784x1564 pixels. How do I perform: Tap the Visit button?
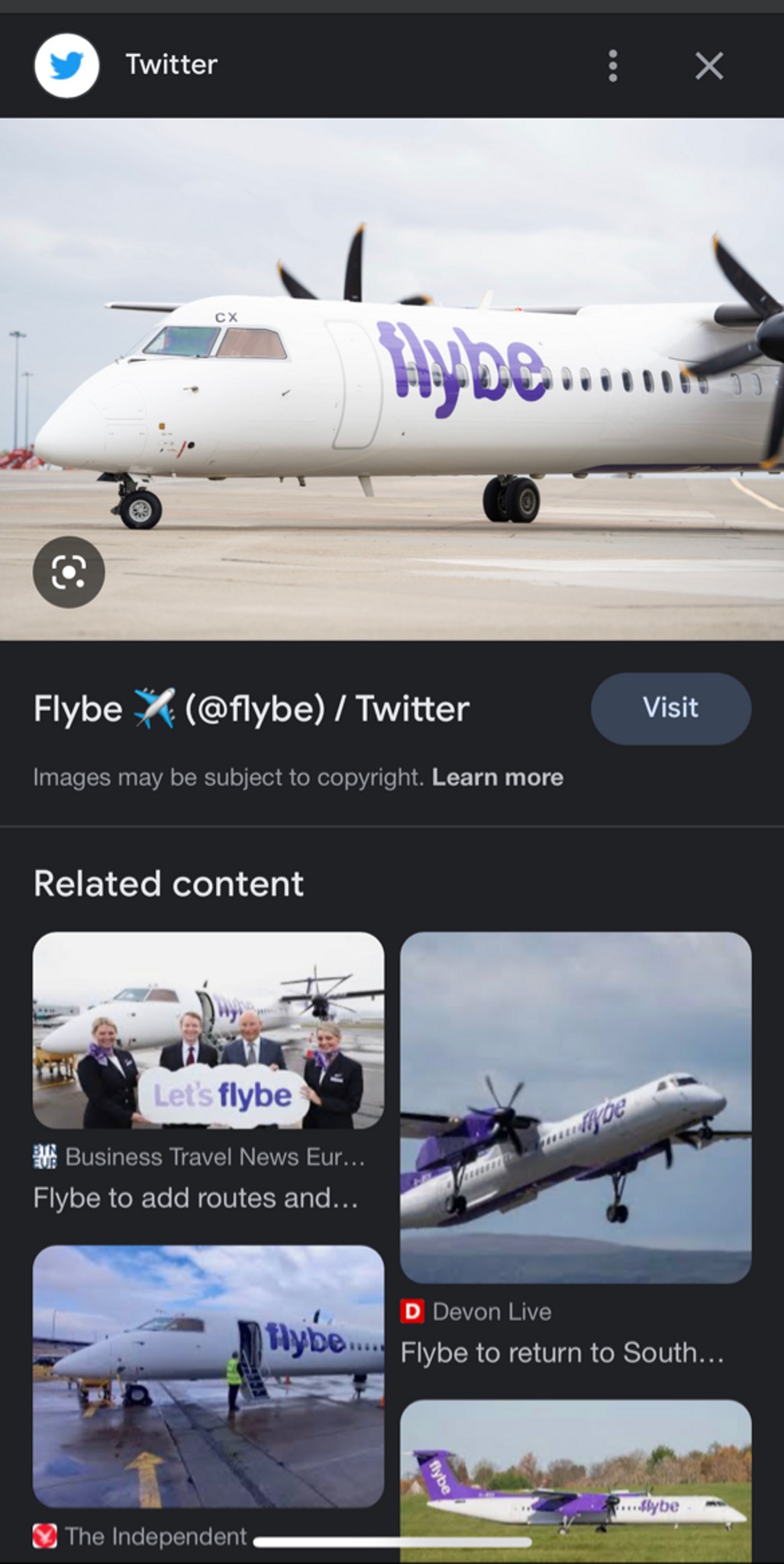(671, 708)
